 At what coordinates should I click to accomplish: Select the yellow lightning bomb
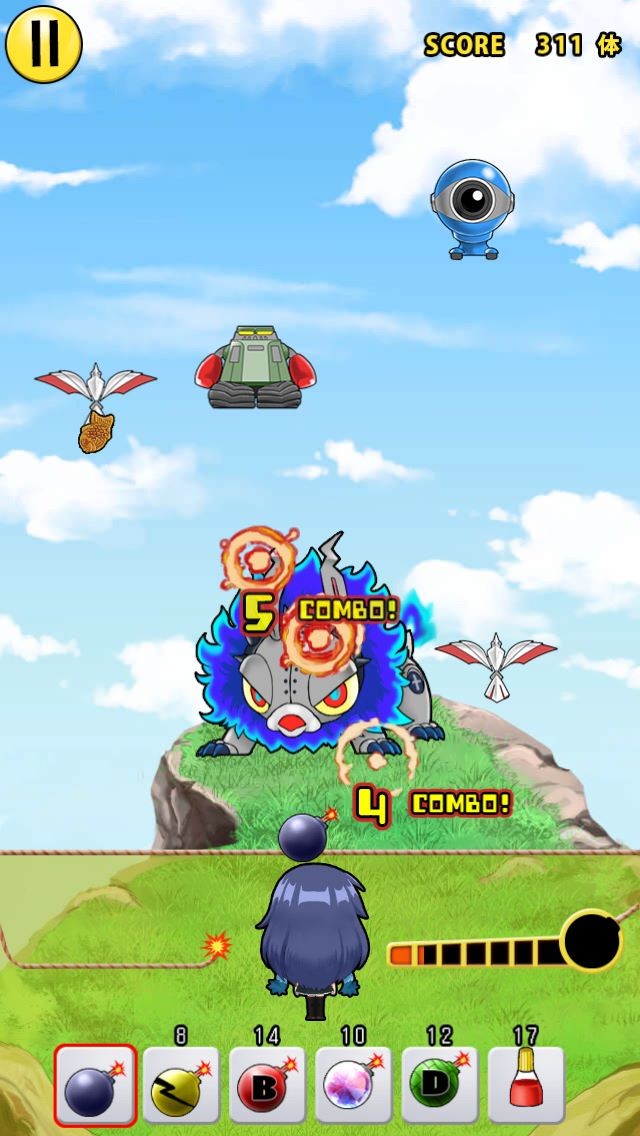(181, 1087)
